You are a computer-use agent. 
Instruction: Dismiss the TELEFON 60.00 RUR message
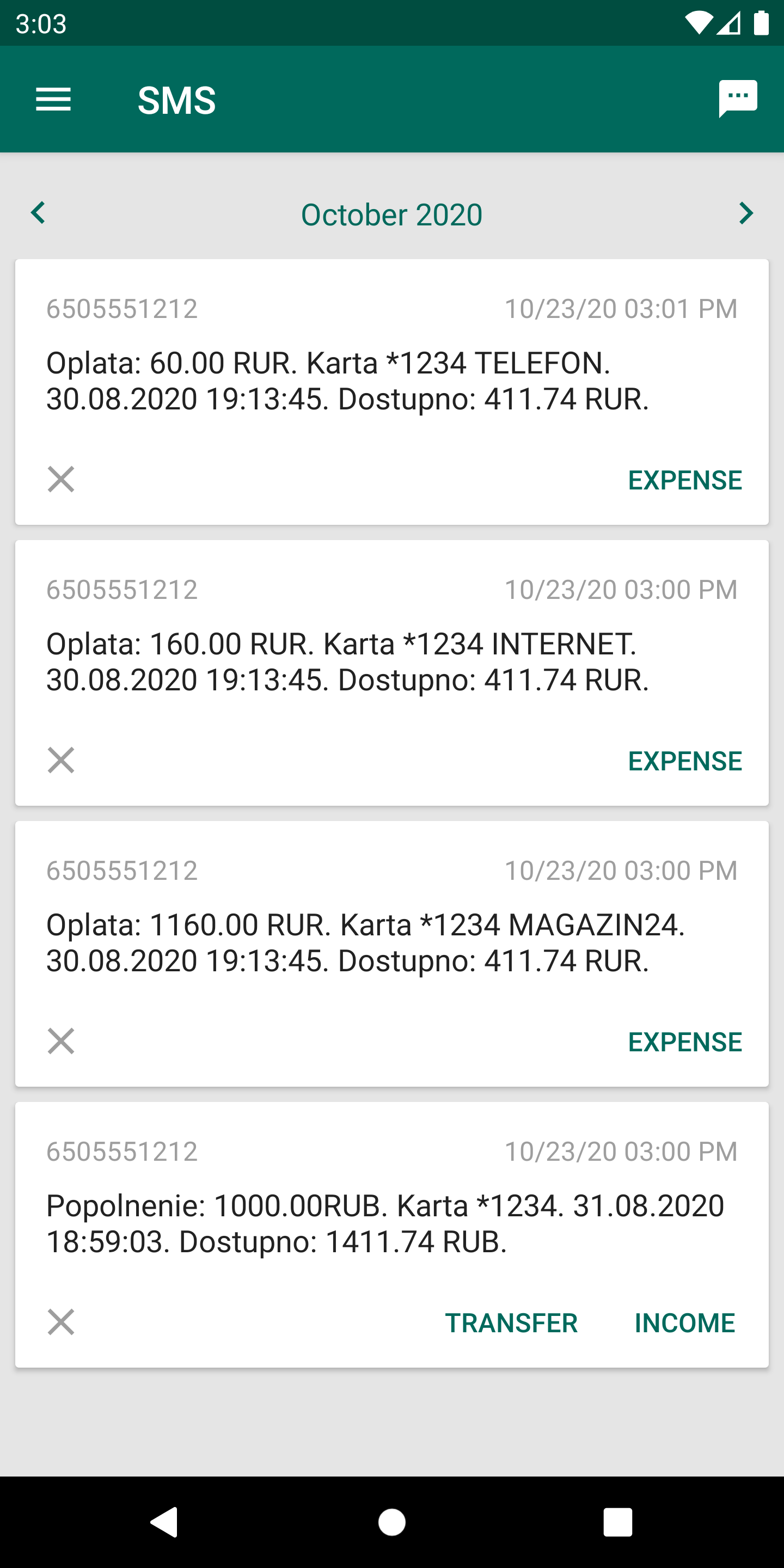click(x=61, y=479)
